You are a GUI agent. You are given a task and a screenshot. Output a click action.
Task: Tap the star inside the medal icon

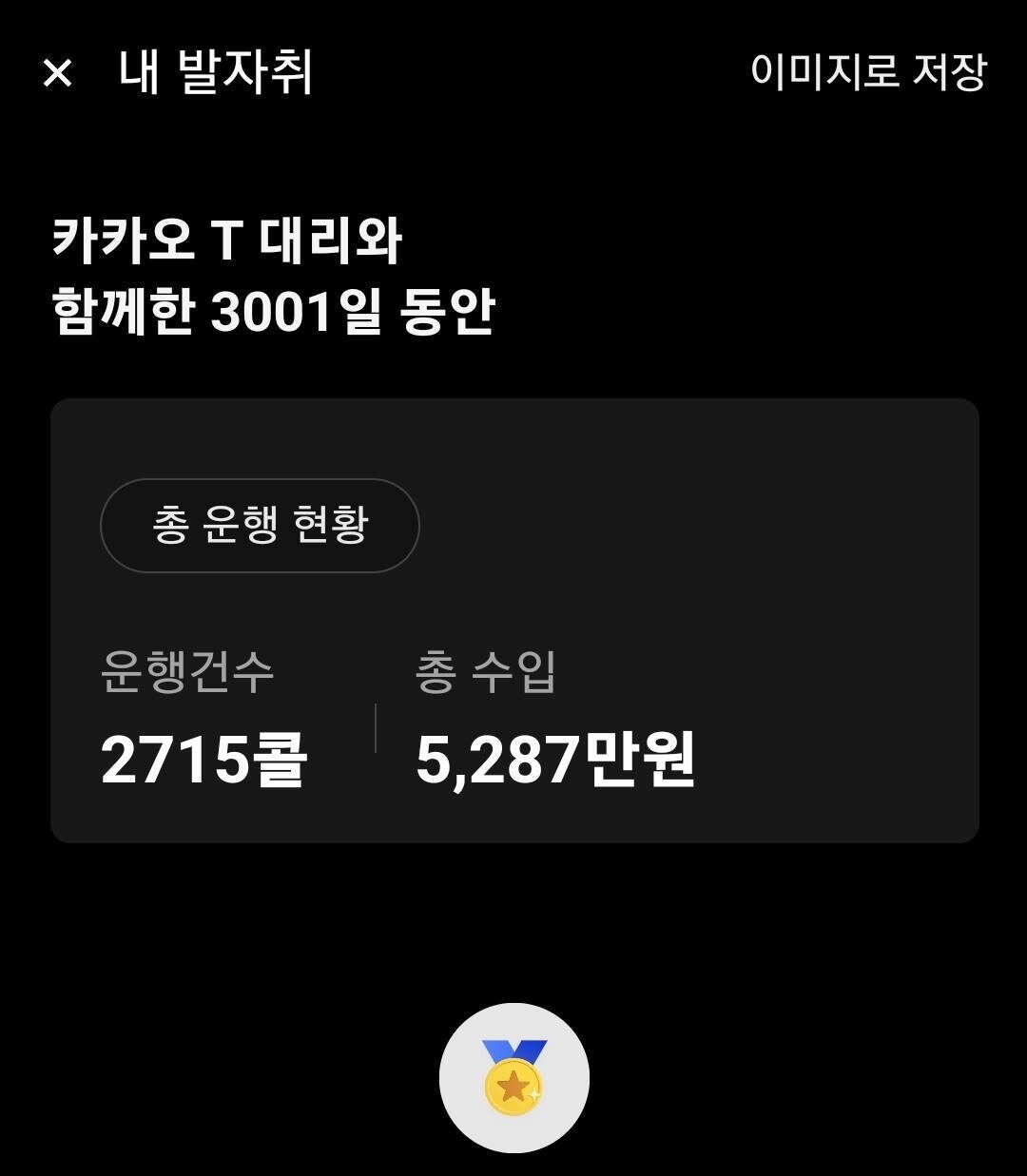tap(513, 1087)
